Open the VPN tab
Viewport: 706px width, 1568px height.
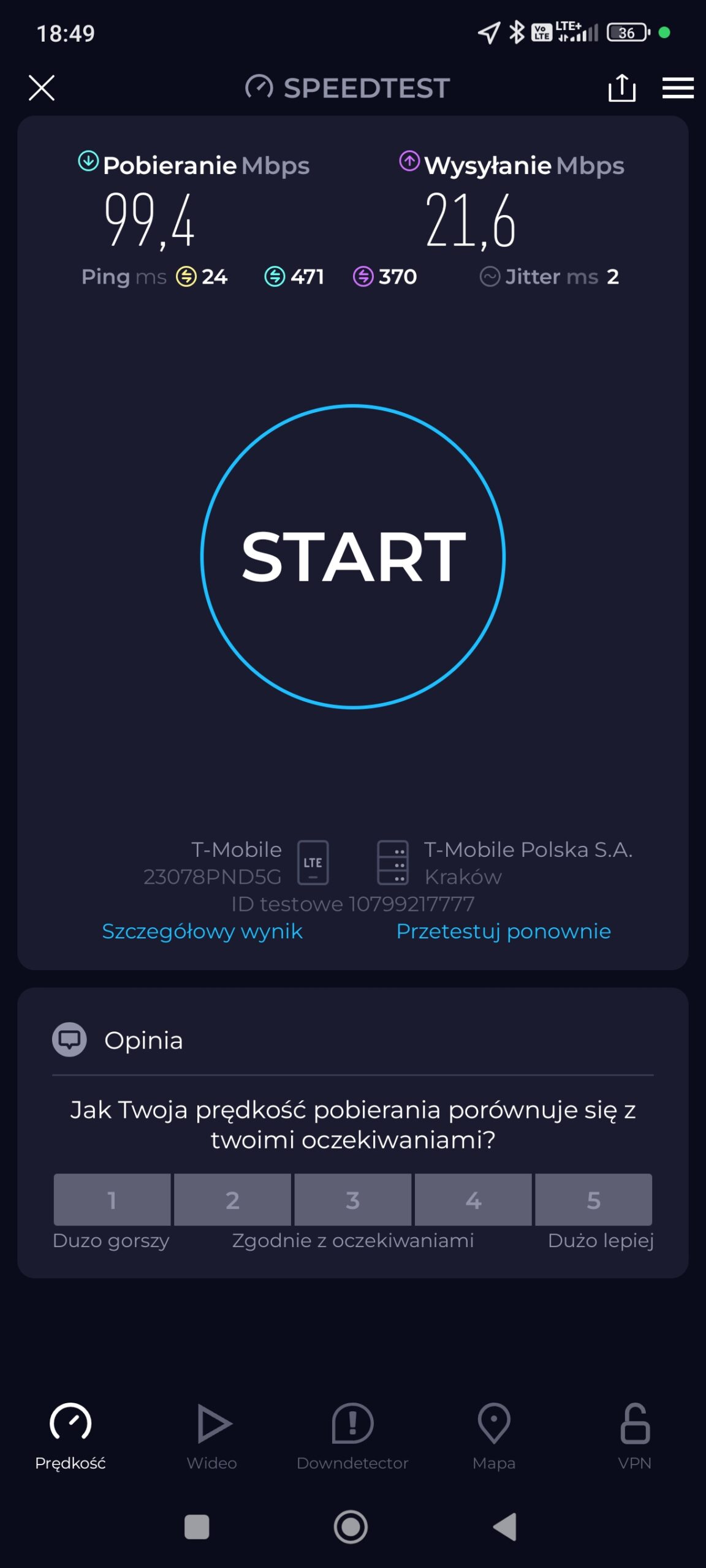635,1436
